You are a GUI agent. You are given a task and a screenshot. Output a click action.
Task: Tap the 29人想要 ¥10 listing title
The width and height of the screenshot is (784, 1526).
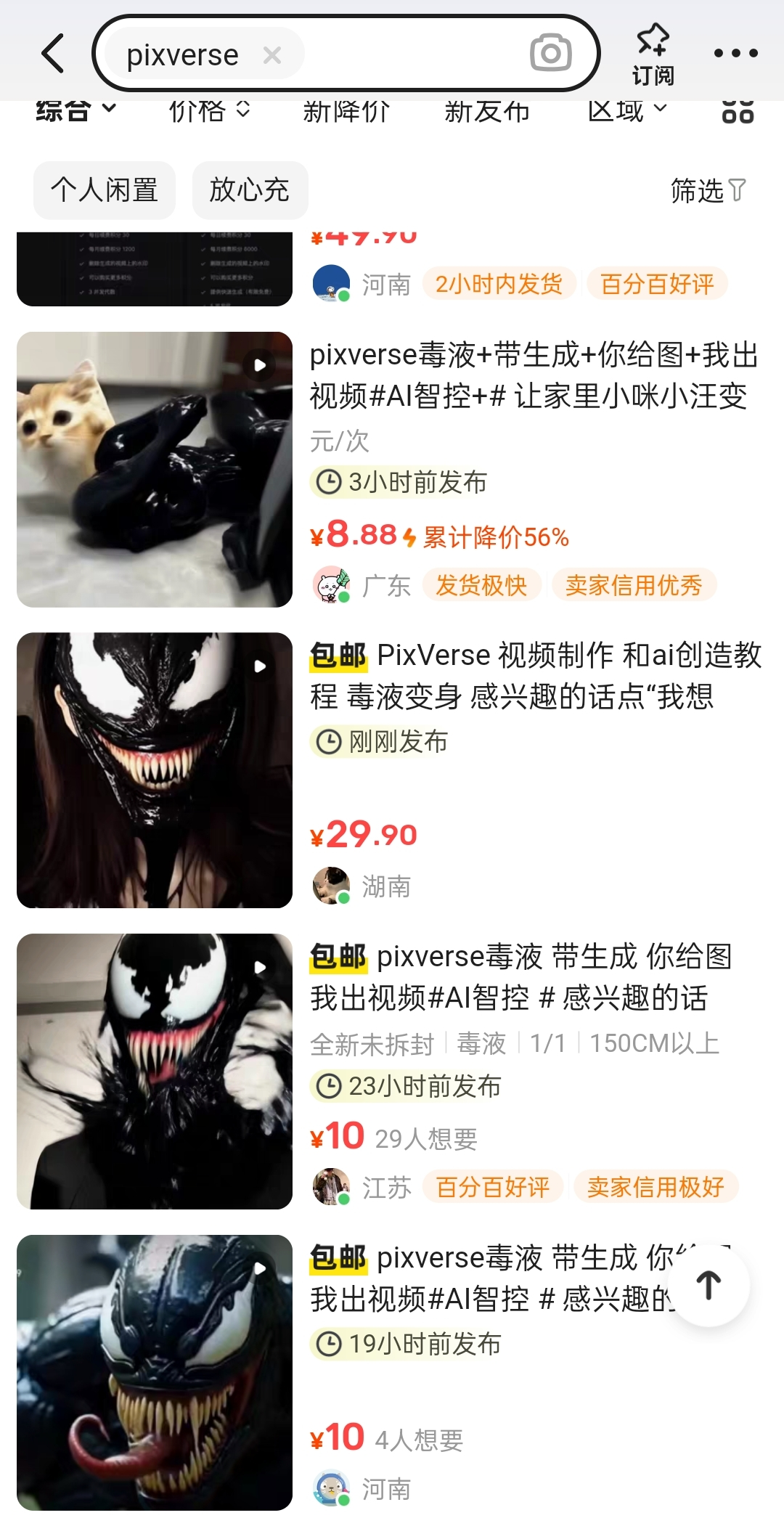[523, 980]
